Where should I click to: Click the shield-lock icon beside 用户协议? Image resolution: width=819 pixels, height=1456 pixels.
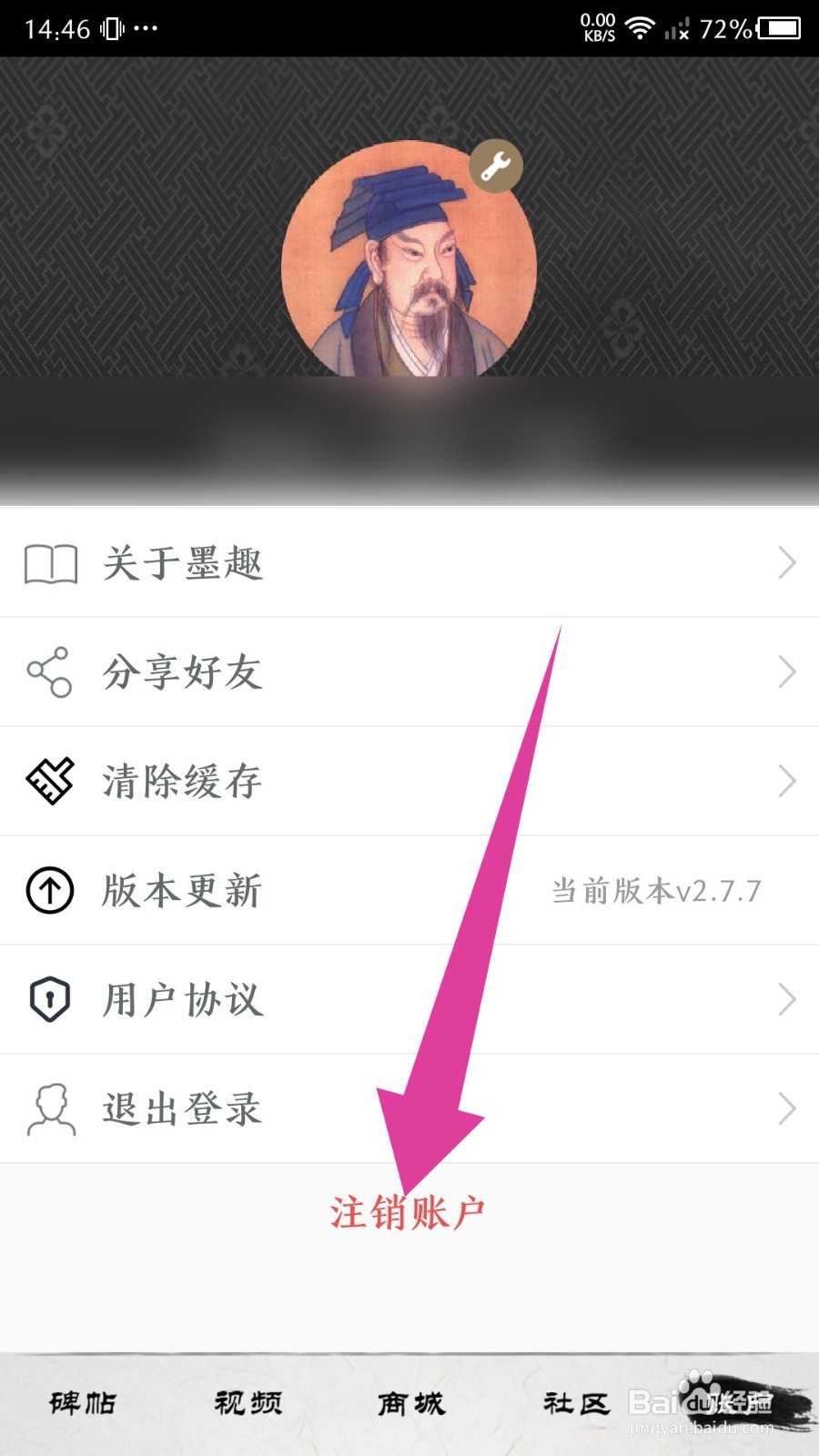[50, 1000]
